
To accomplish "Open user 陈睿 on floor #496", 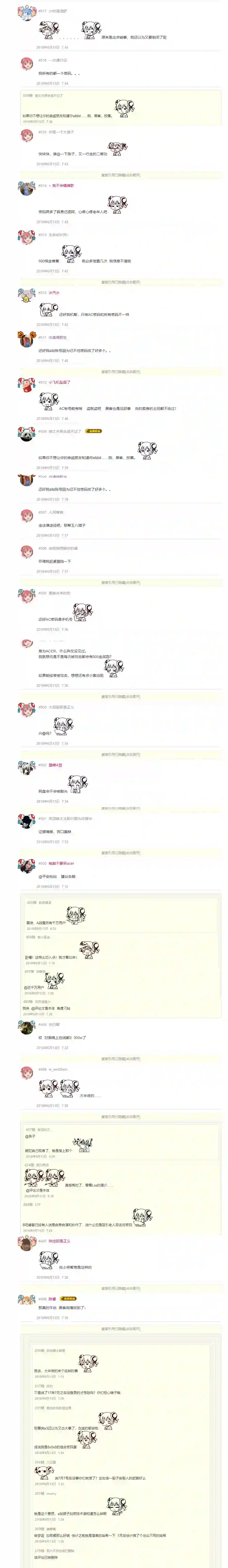I will pyautogui.click(x=52, y=1299).
